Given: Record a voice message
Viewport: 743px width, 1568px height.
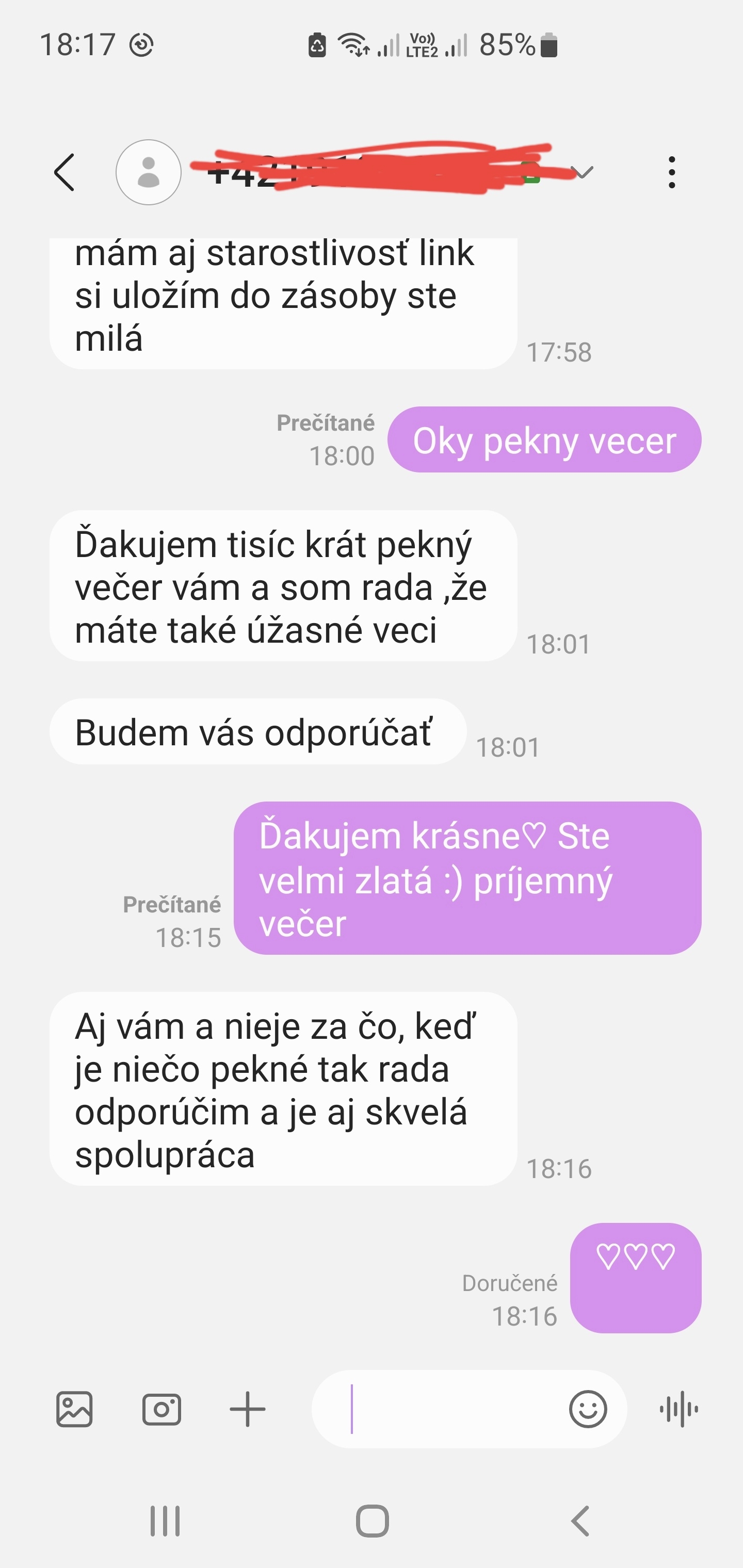Looking at the screenshot, I should coord(679,1409).
